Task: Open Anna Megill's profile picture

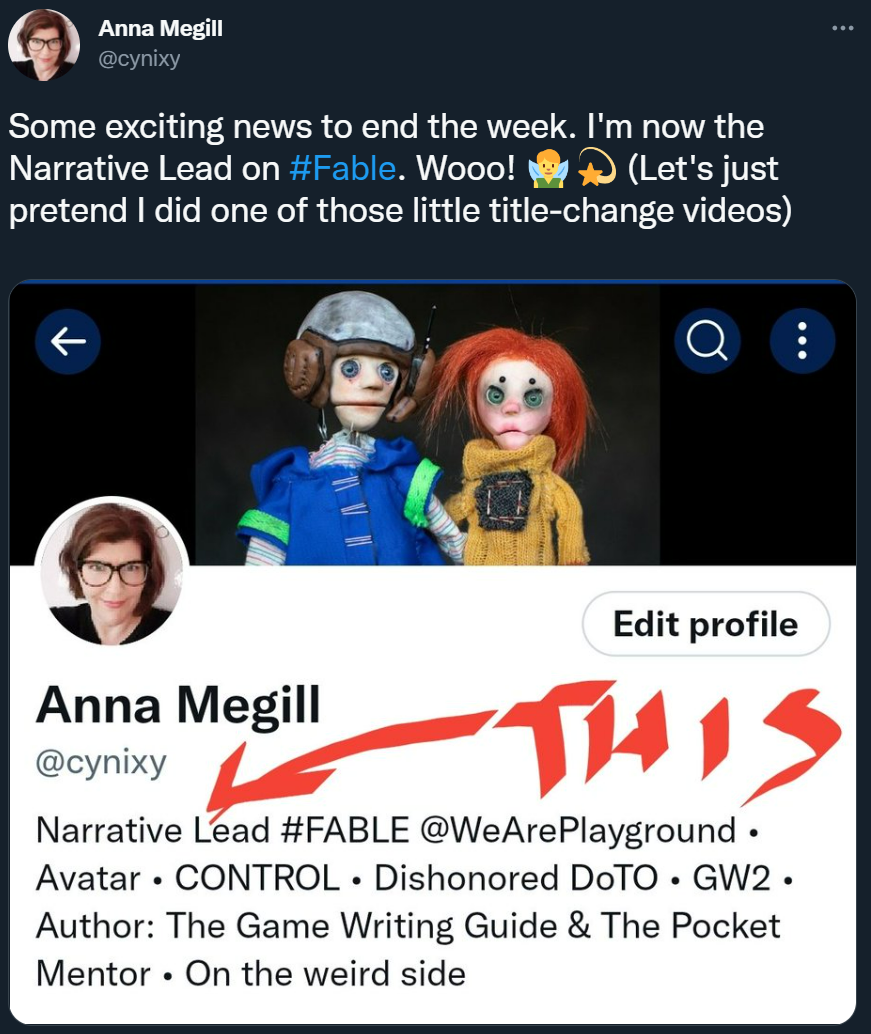Action: pos(43,44)
